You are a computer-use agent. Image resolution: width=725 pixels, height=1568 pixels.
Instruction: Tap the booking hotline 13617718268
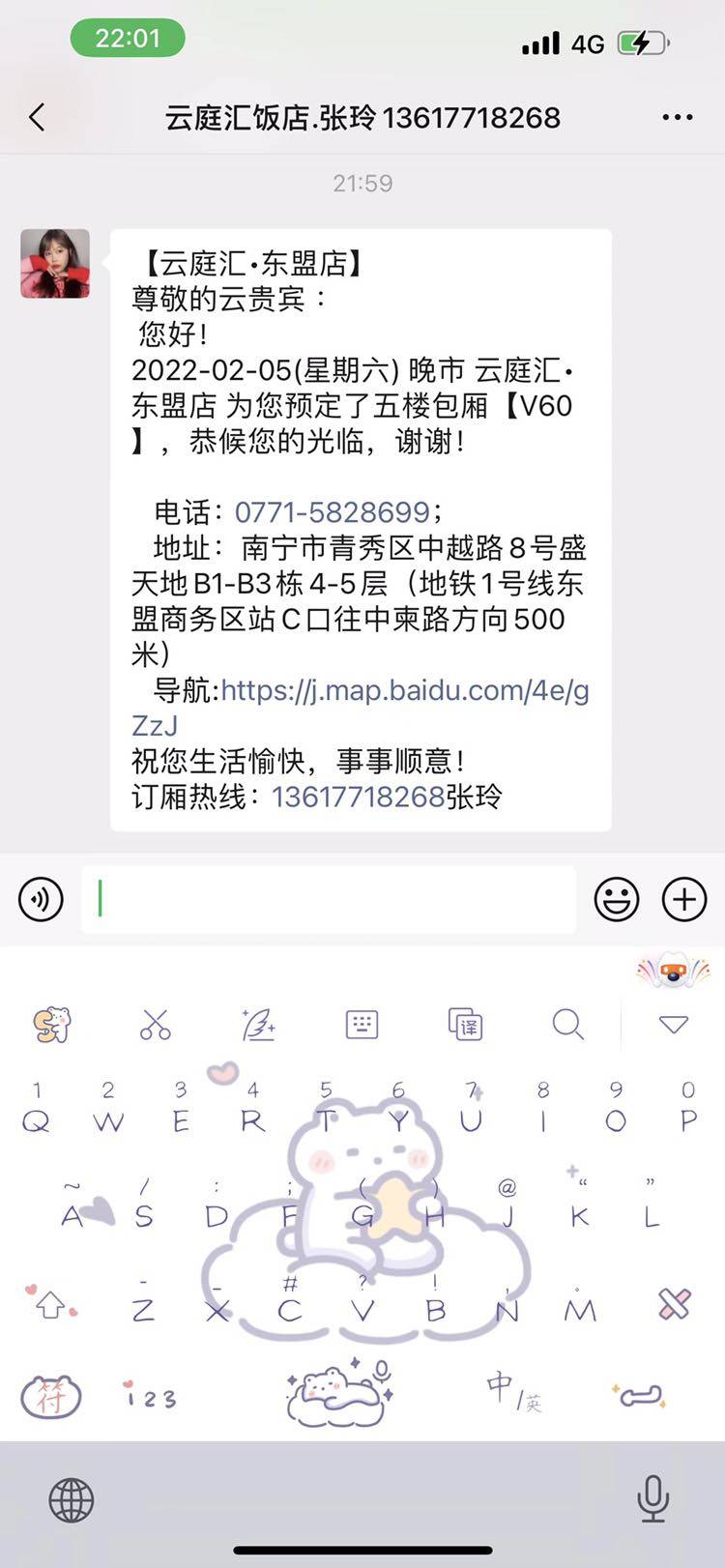coord(358,797)
